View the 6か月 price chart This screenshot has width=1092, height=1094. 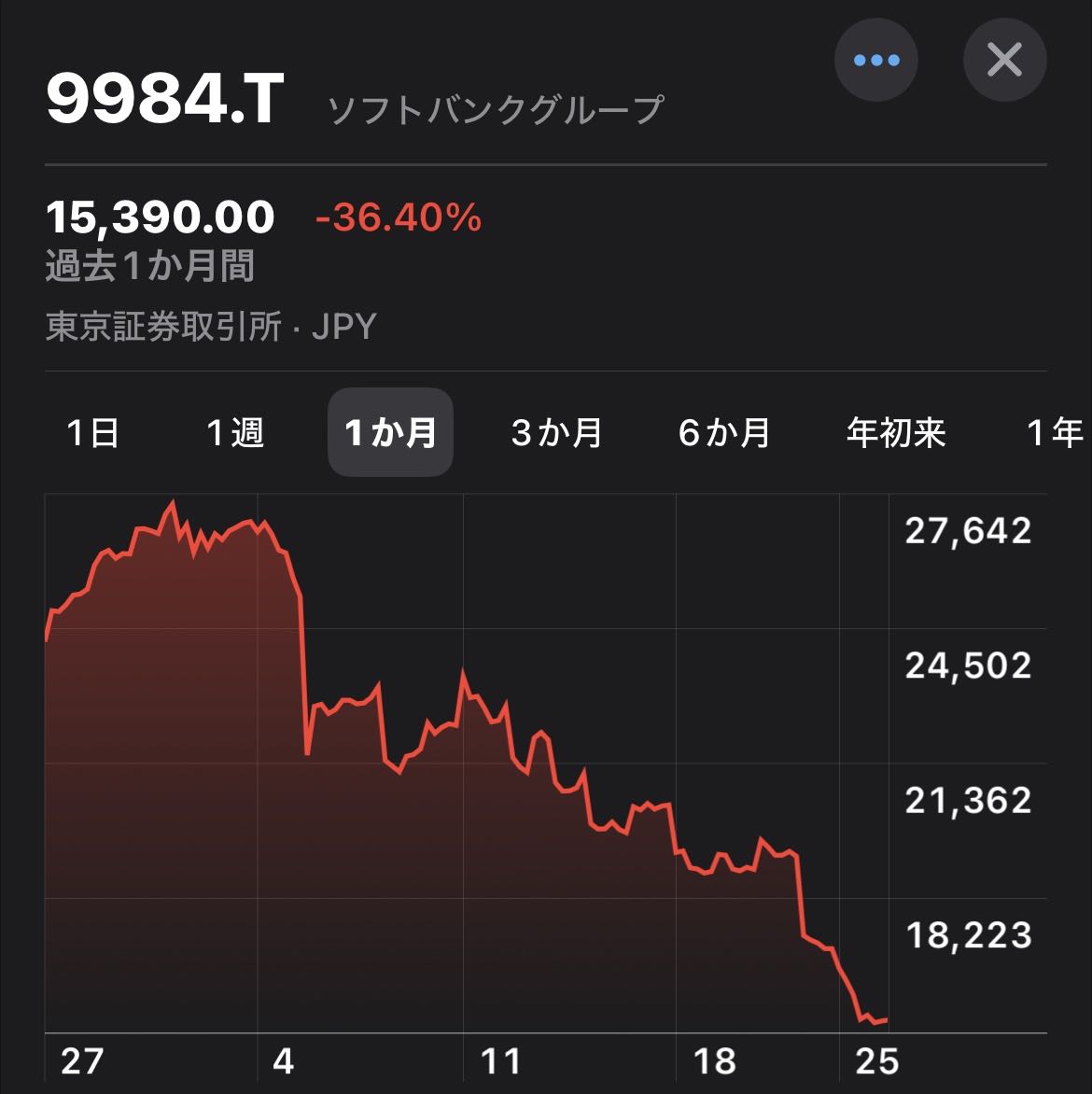click(x=724, y=433)
